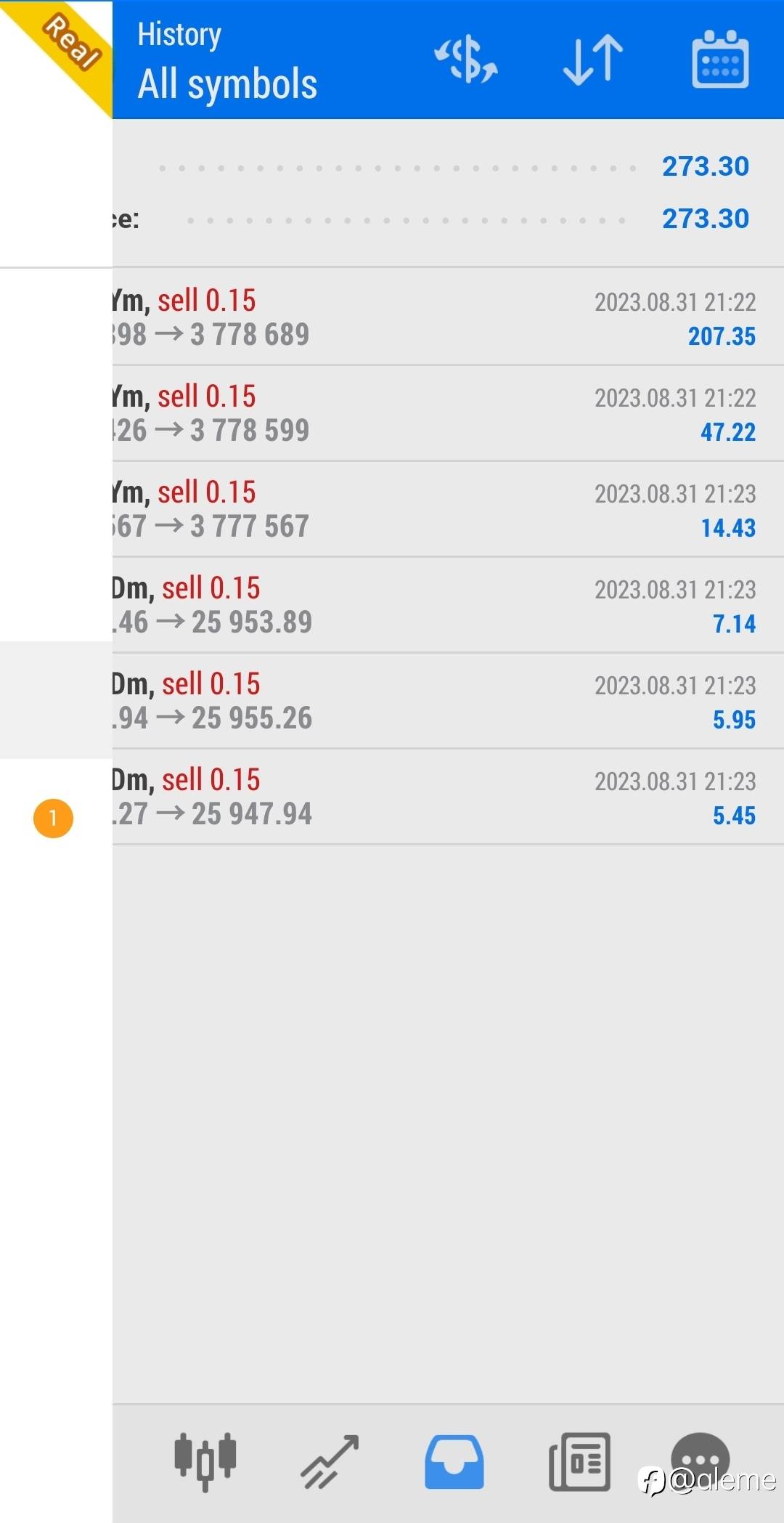784x1523 pixels.
Task: Open the currency symbol filter icon
Action: click(465, 60)
